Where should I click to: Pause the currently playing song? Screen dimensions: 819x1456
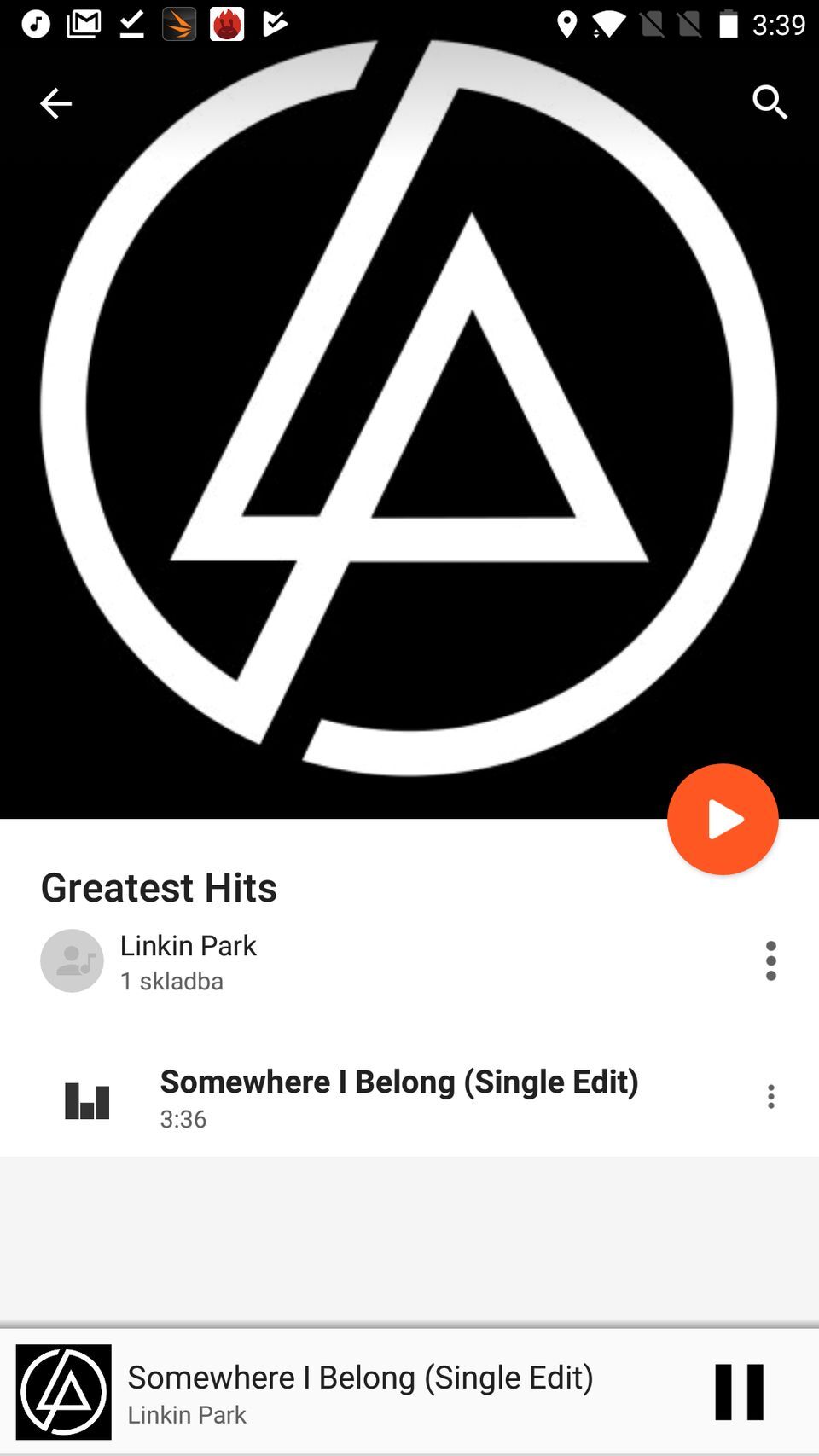click(739, 1392)
